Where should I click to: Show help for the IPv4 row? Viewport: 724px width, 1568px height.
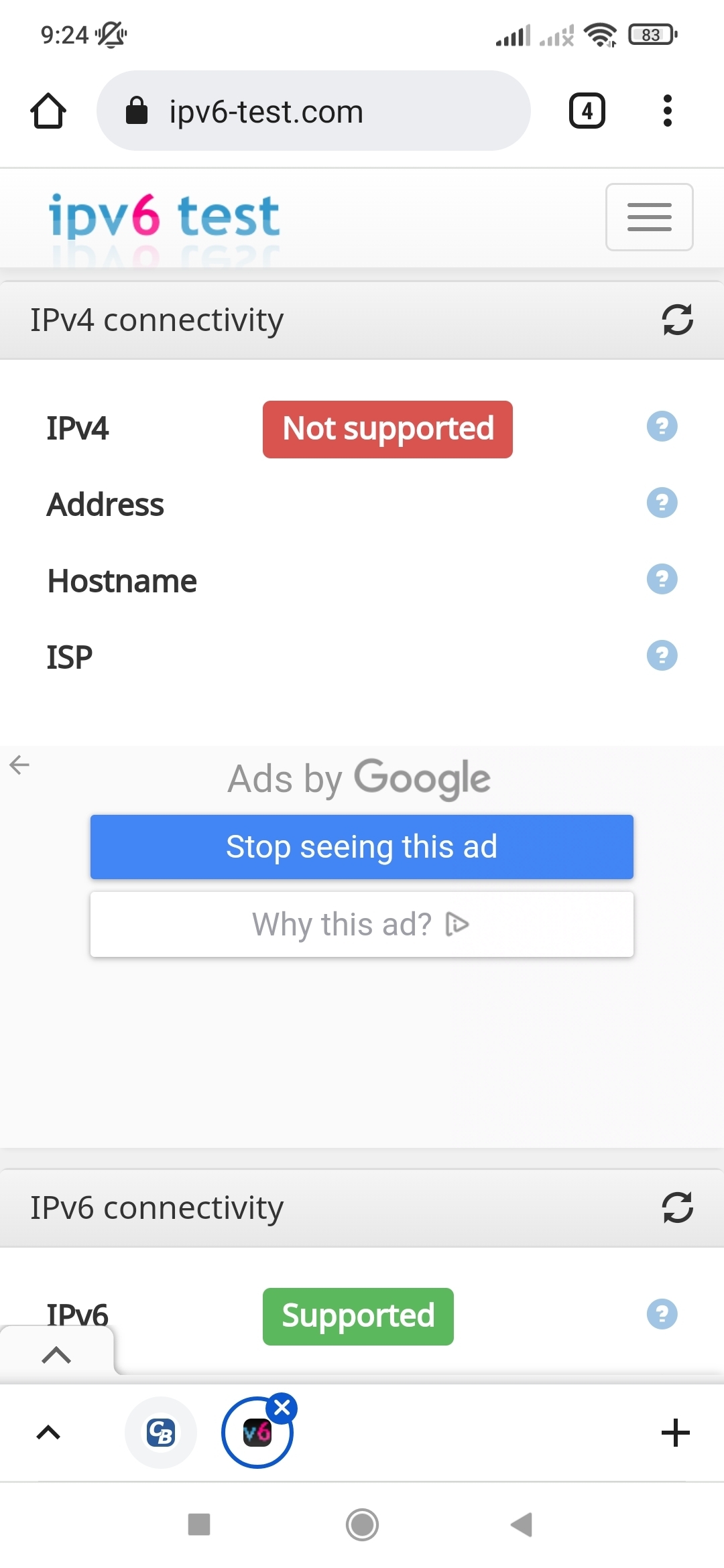(x=662, y=426)
